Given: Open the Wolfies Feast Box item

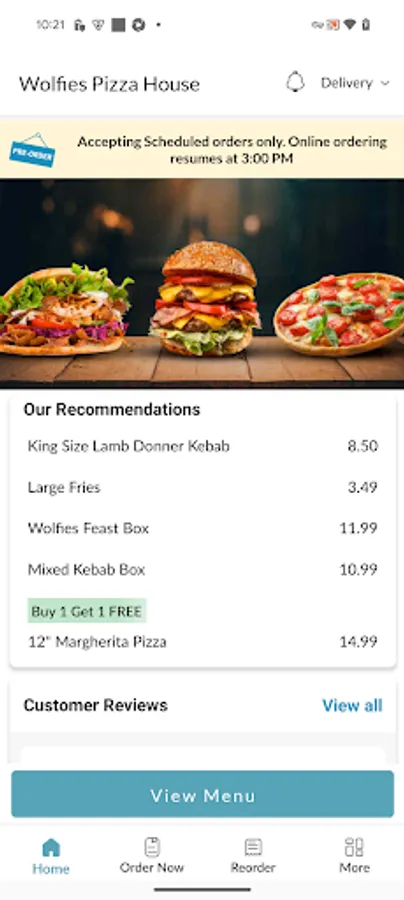Looking at the screenshot, I should tap(203, 528).
